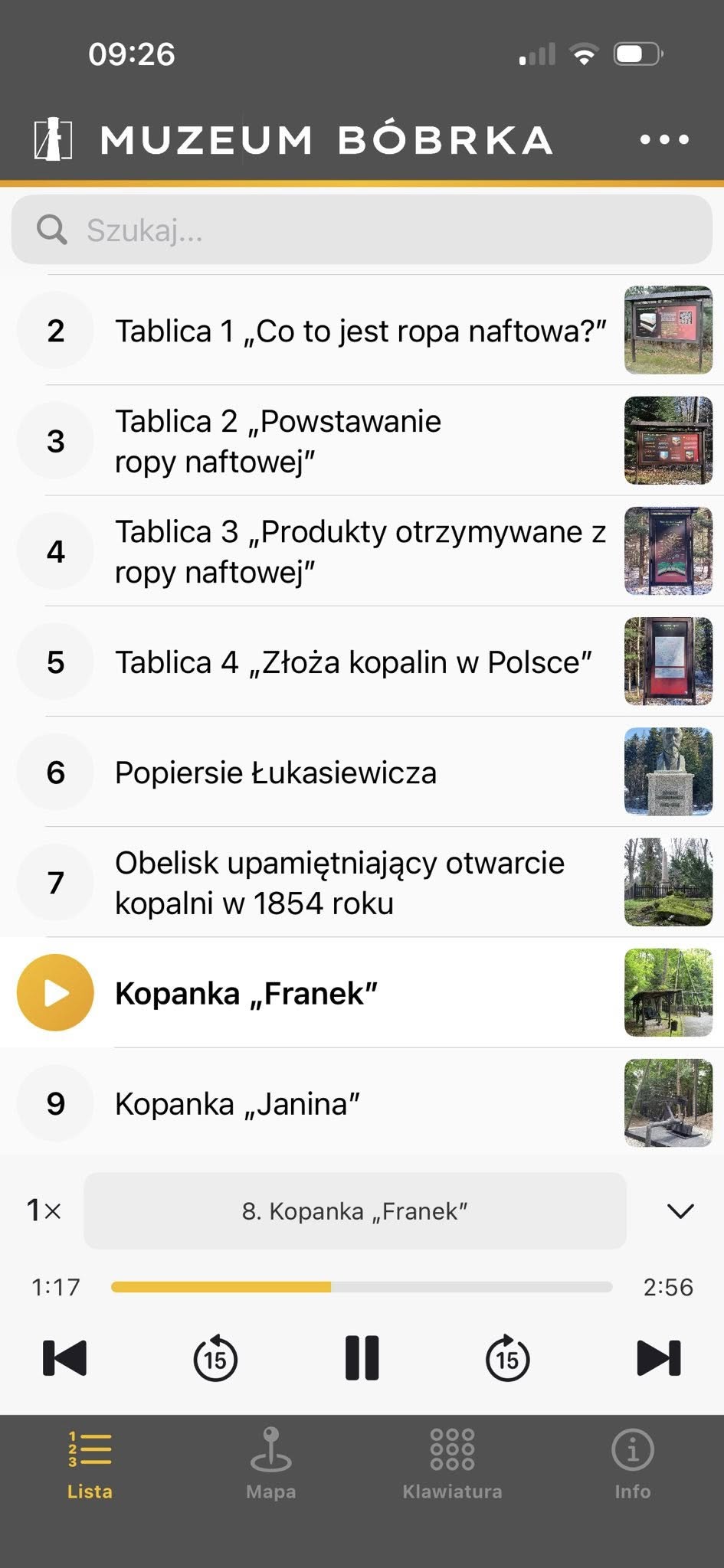
Task: Skip to the next track
Action: tap(659, 1358)
